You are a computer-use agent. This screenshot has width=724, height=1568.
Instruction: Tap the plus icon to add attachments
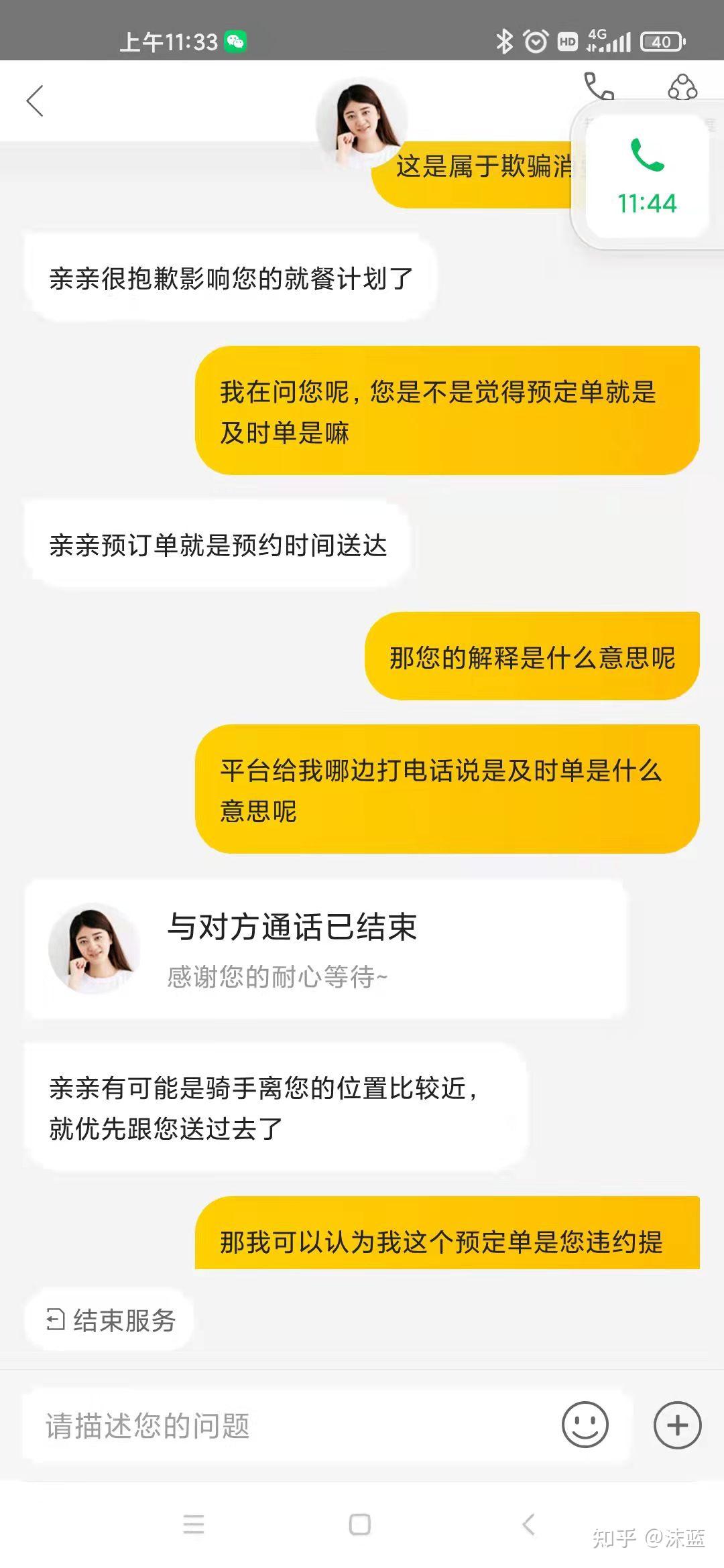[677, 1426]
